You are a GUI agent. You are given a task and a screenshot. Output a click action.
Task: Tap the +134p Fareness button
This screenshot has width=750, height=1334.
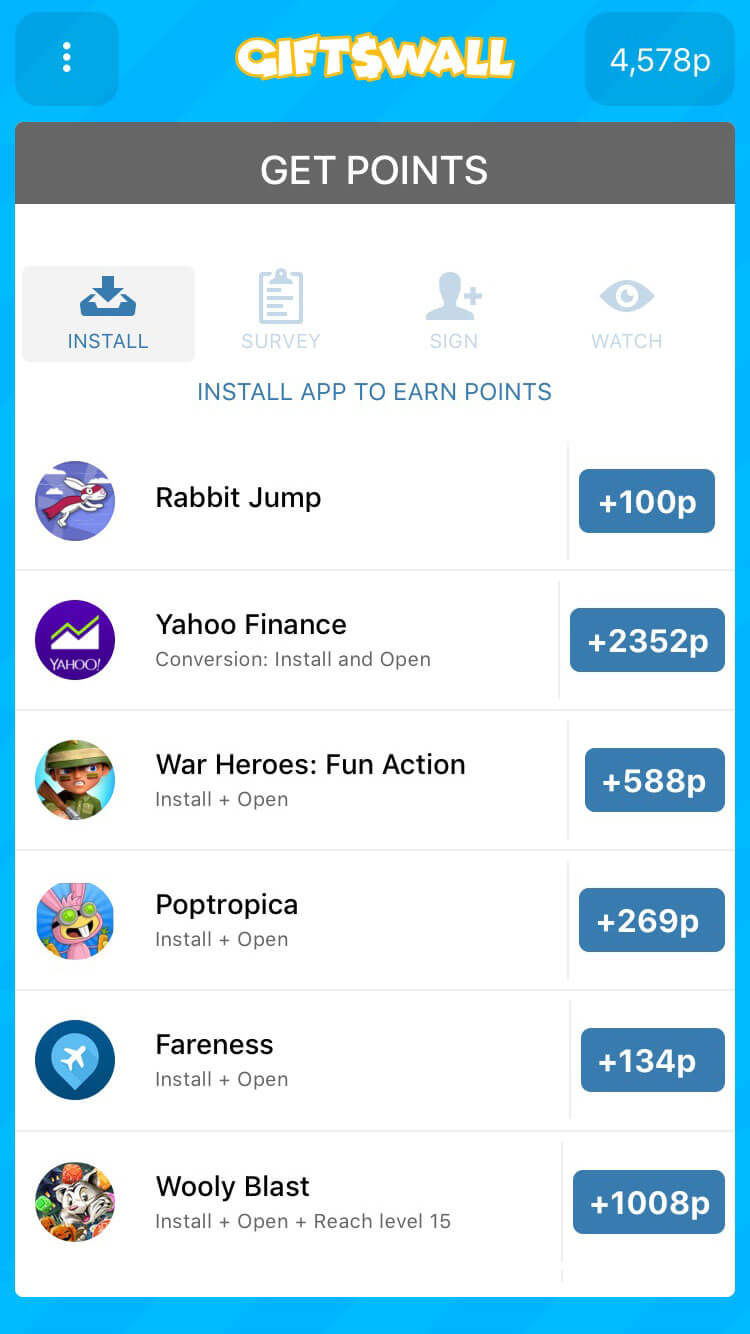pos(653,1060)
